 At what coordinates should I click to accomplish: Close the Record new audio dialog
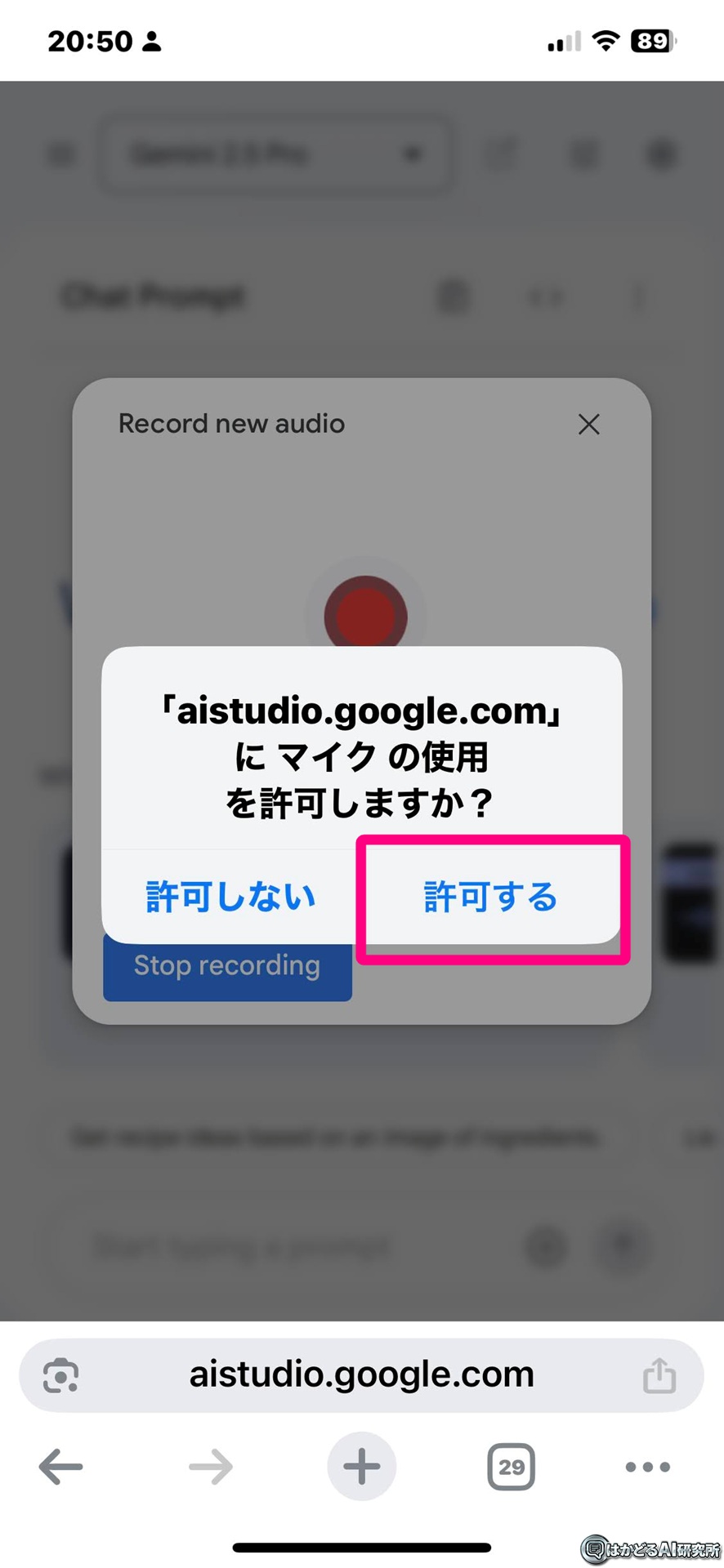(588, 424)
